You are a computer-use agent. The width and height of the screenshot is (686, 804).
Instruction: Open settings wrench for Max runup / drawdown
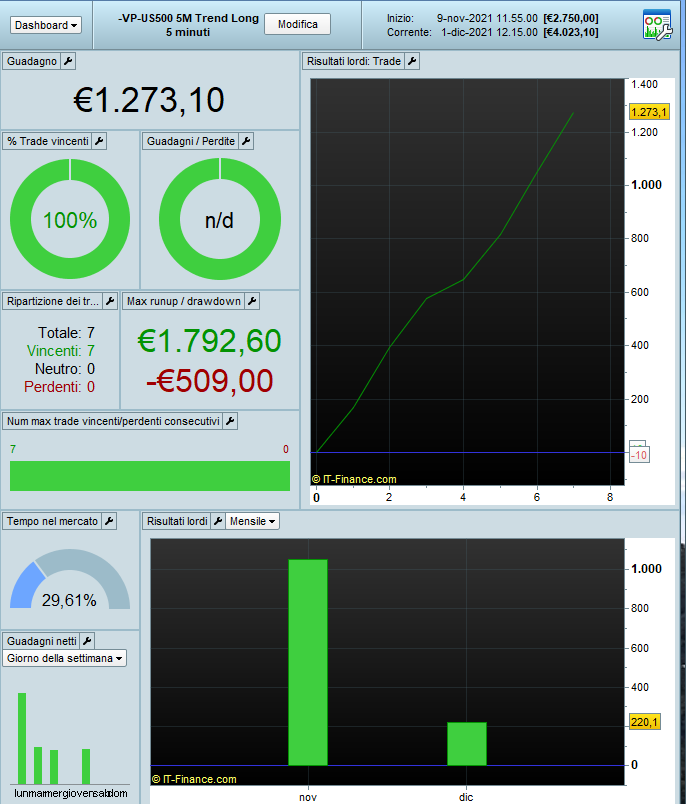pos(251,301)
